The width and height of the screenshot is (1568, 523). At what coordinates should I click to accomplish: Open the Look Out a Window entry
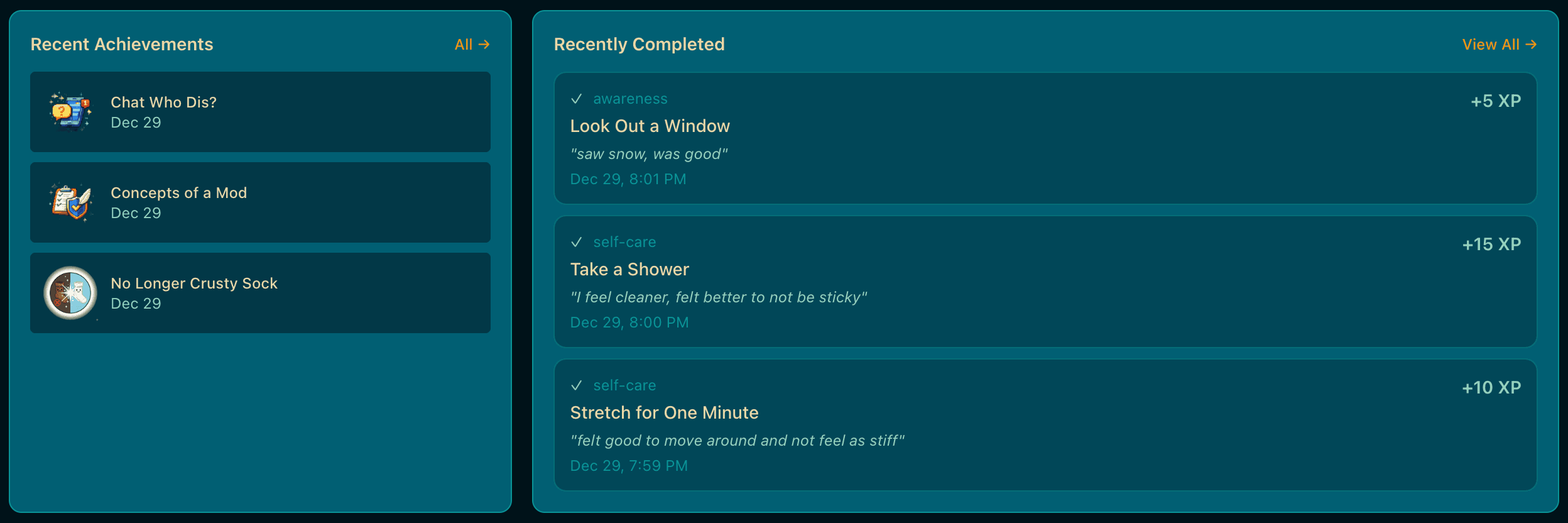(1045, 138)
